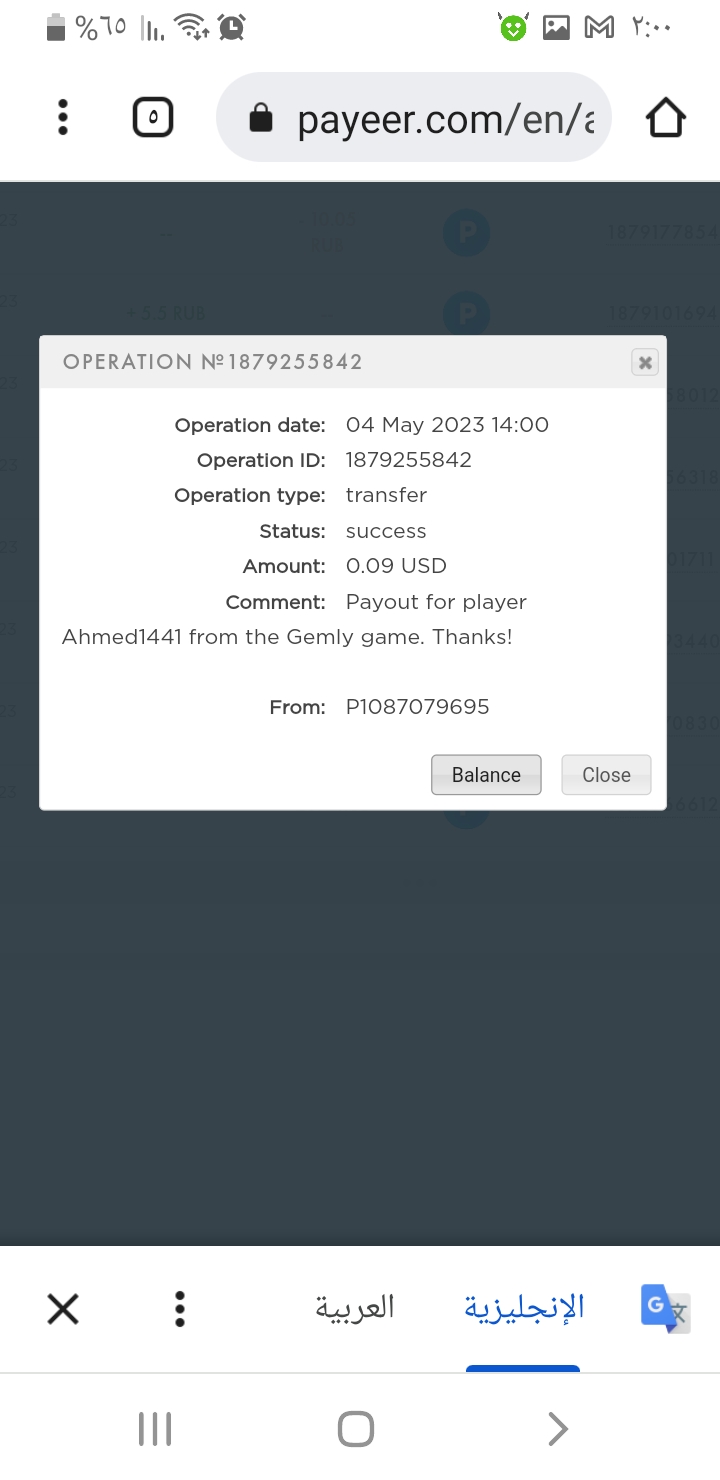Tap the Close button in the dialog

point(606,775)
